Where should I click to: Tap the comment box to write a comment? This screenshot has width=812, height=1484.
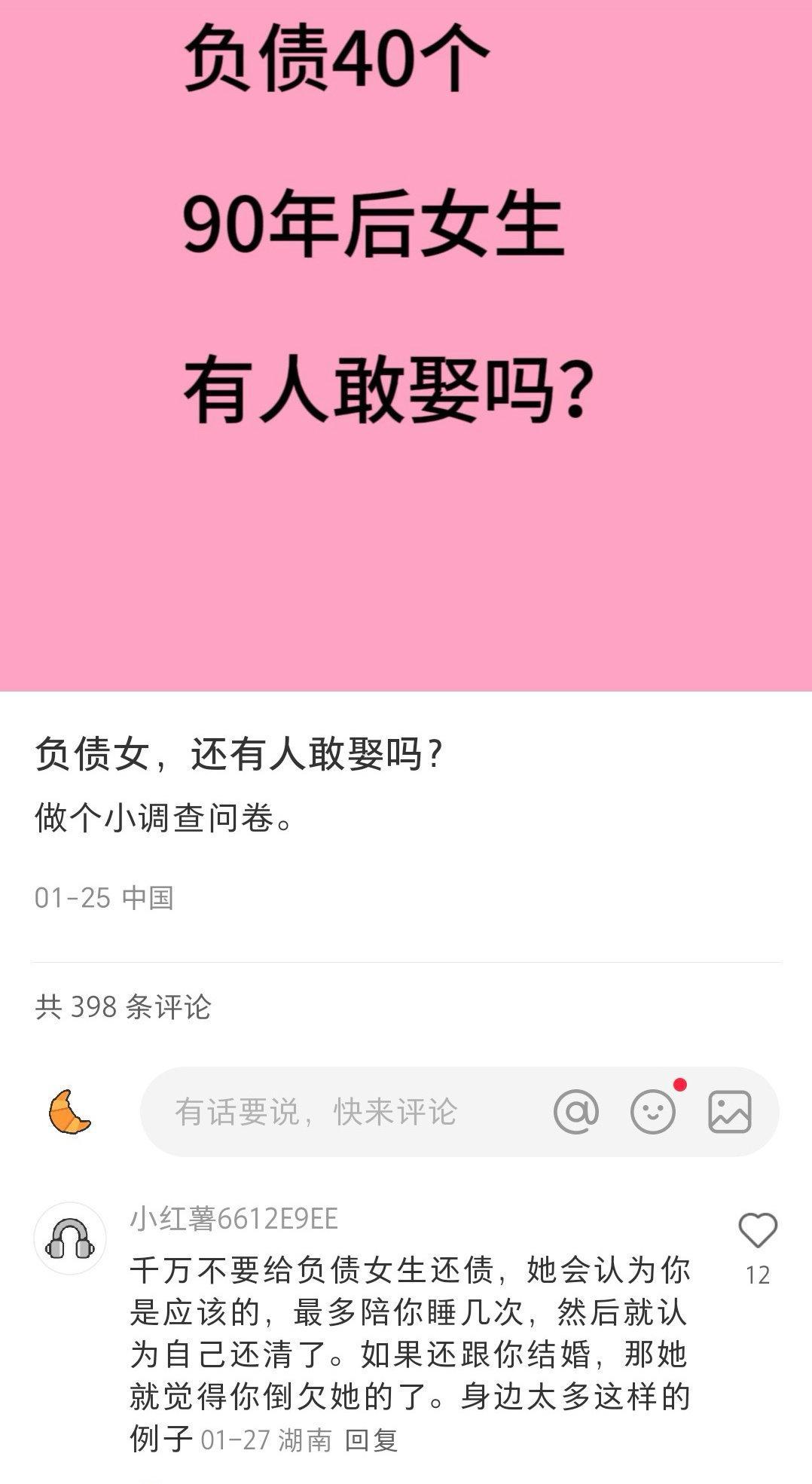[459, 1112]
